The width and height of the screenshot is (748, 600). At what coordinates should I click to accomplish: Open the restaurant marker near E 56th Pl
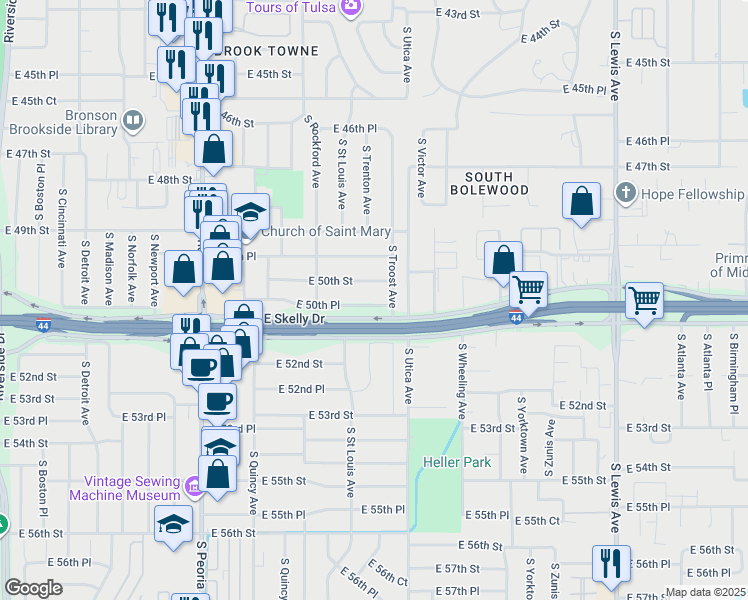(609, 564)
